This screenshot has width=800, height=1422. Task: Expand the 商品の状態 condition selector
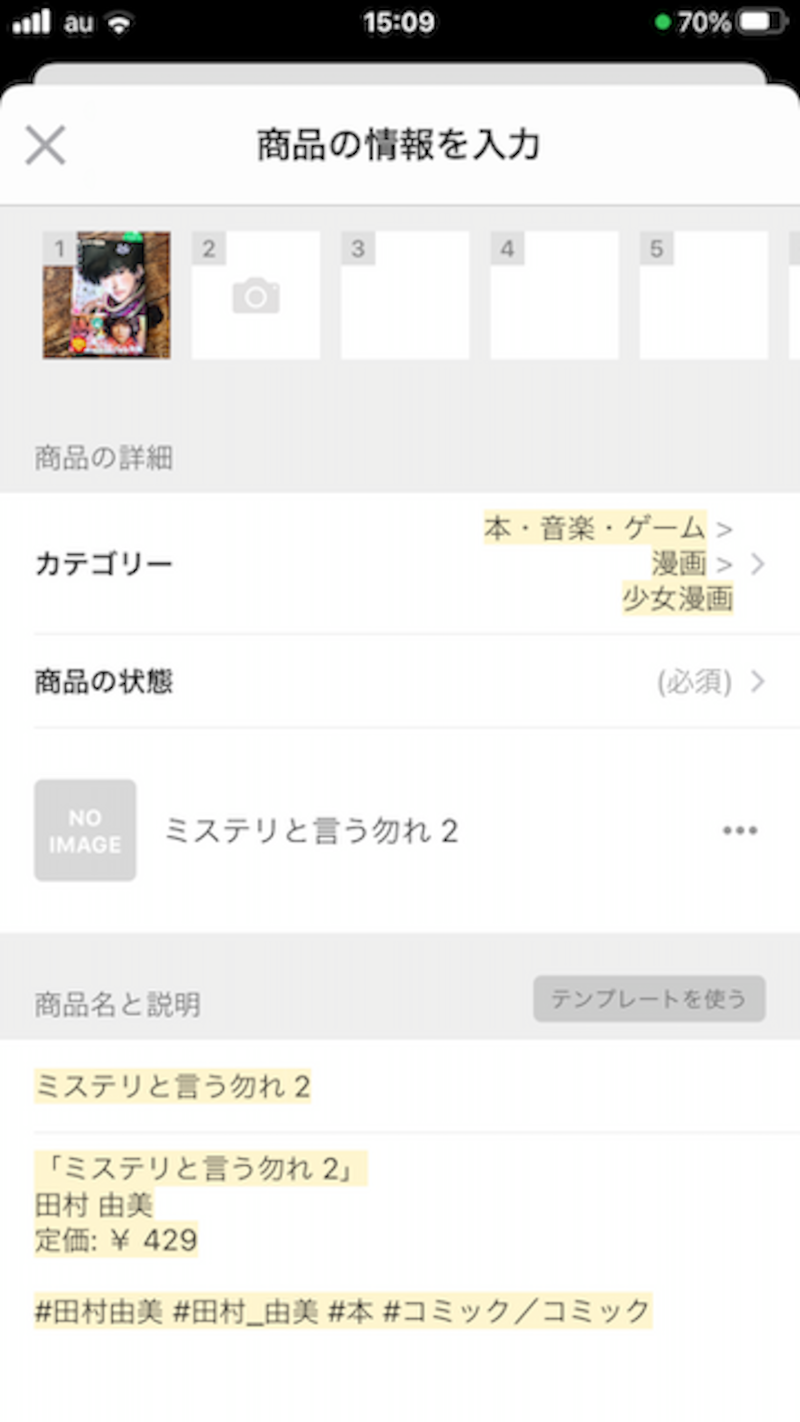point(757,681)
